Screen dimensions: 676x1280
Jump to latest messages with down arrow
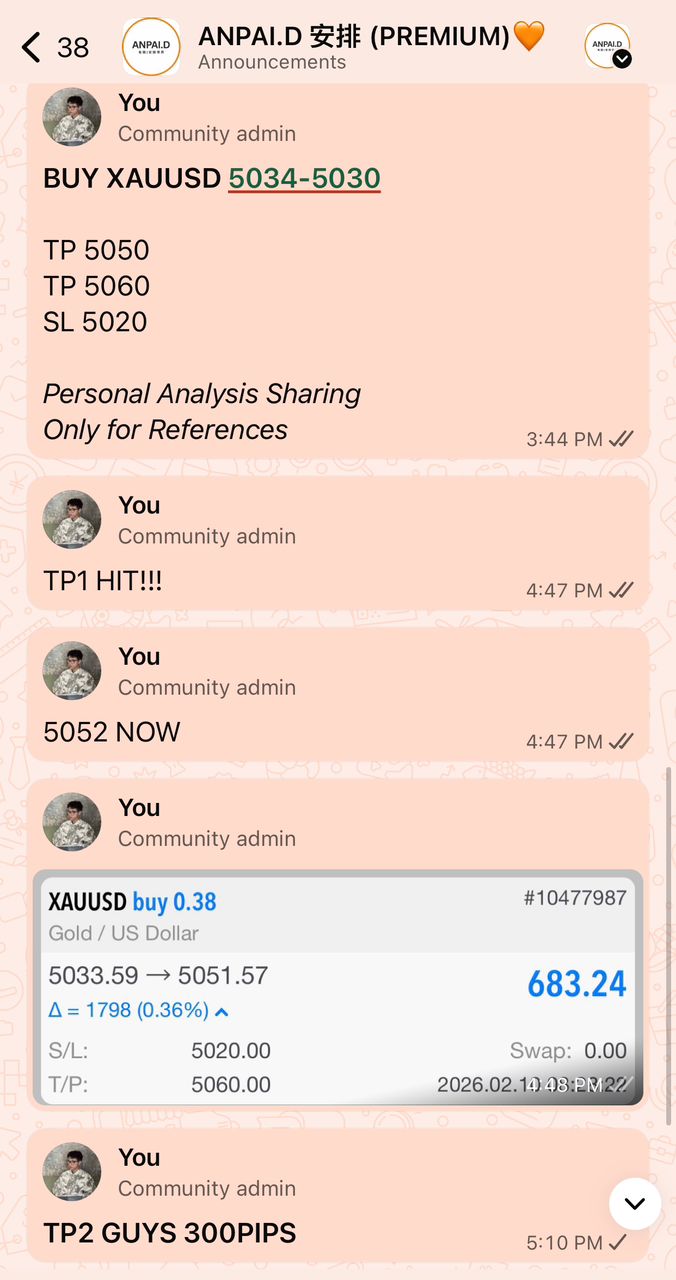pos(635,1204)
